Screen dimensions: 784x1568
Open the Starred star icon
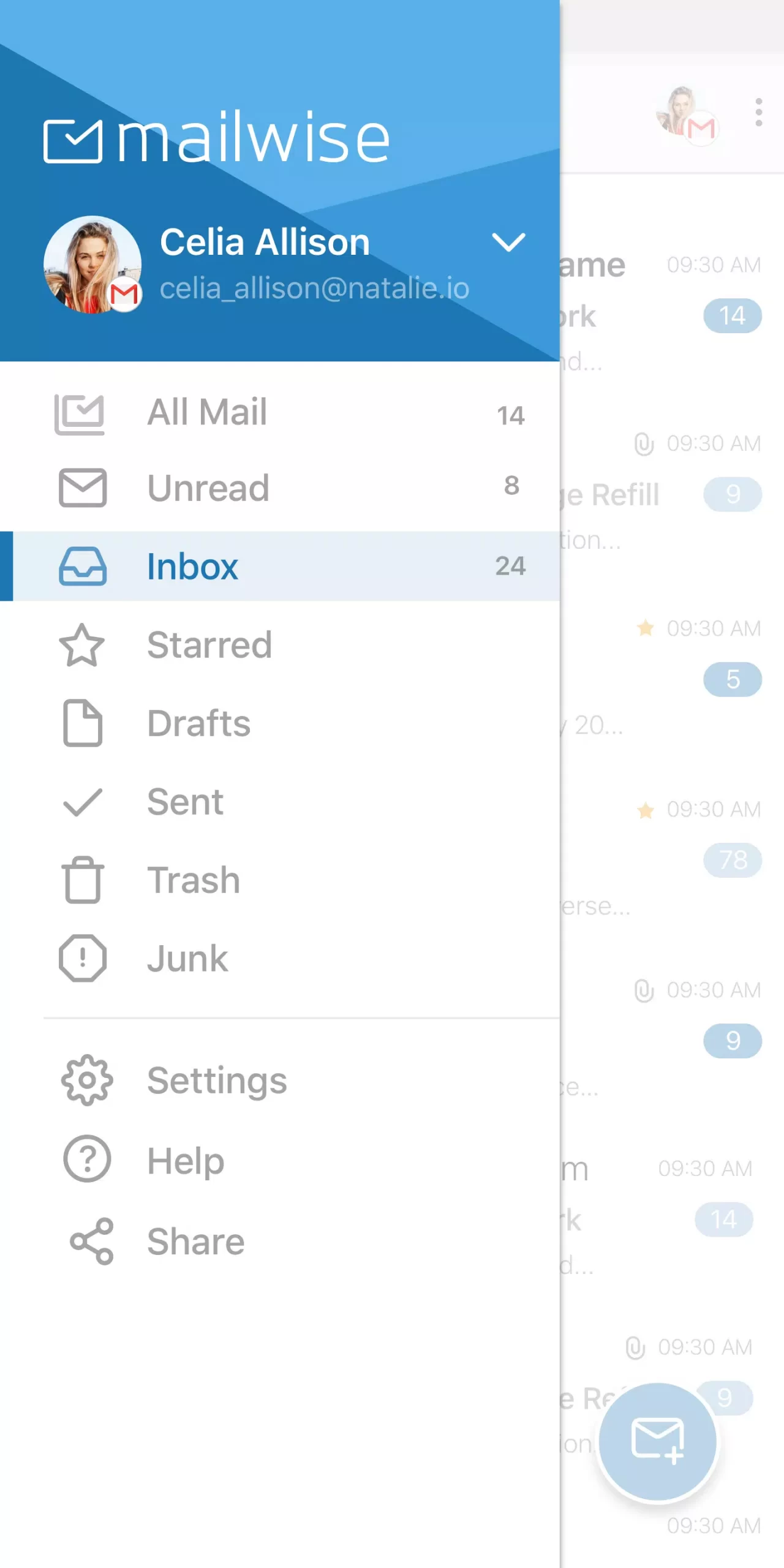[83, 645]
